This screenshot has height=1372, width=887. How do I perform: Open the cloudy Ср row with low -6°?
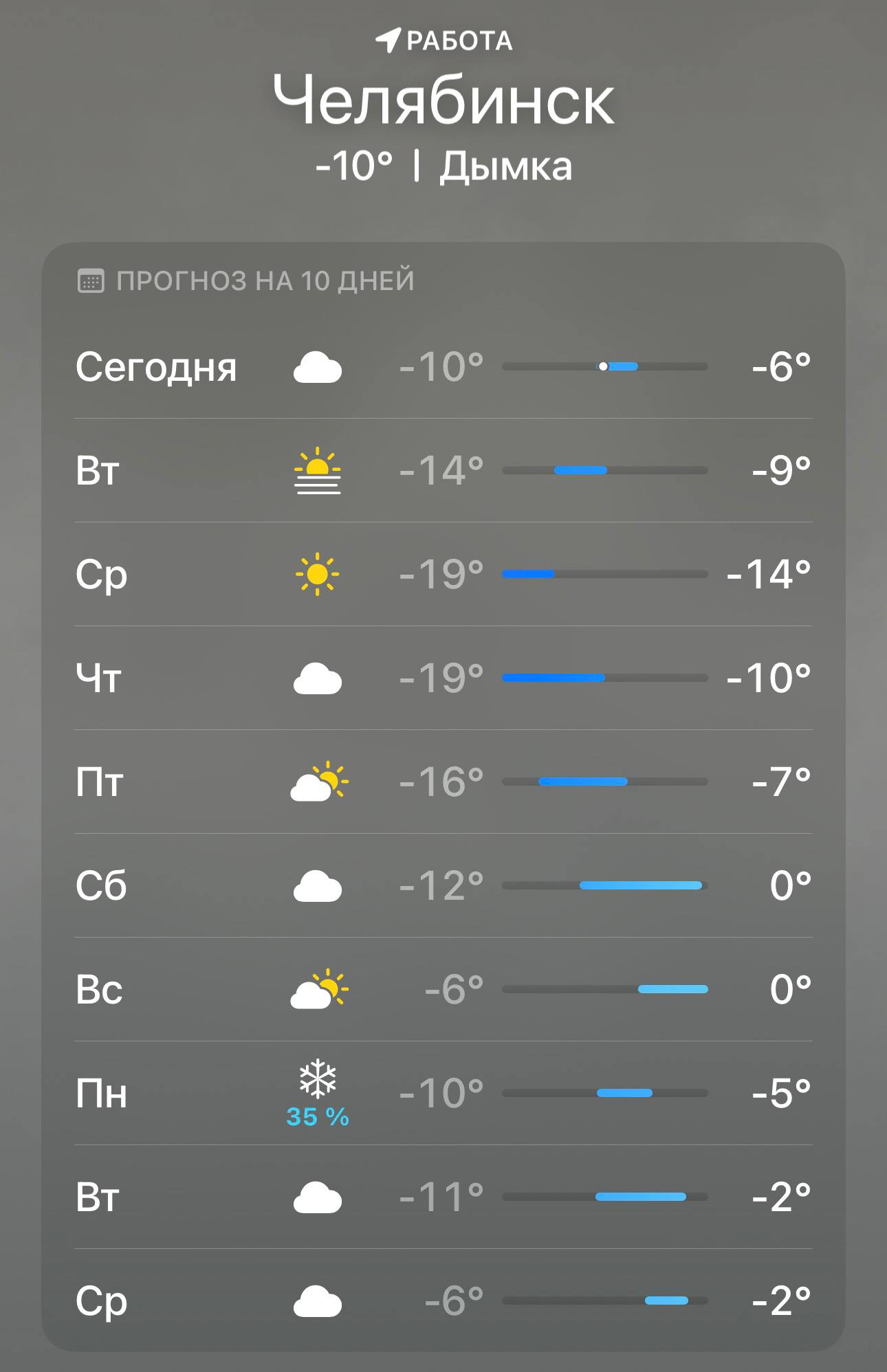coord(443,1301)
